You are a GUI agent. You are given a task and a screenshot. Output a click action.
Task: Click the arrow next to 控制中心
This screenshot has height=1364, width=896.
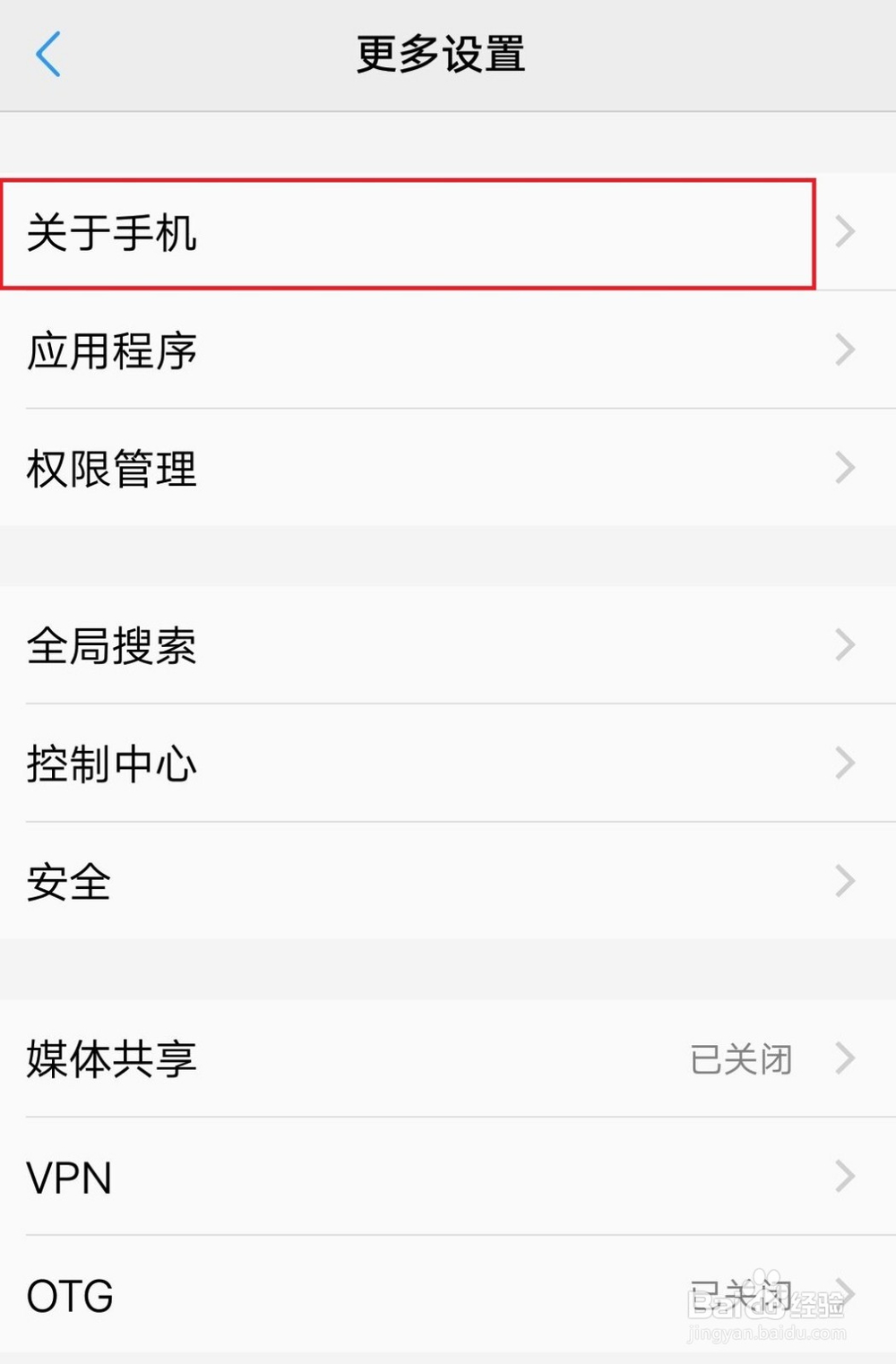pyautogui.click(x=843, y=763)
